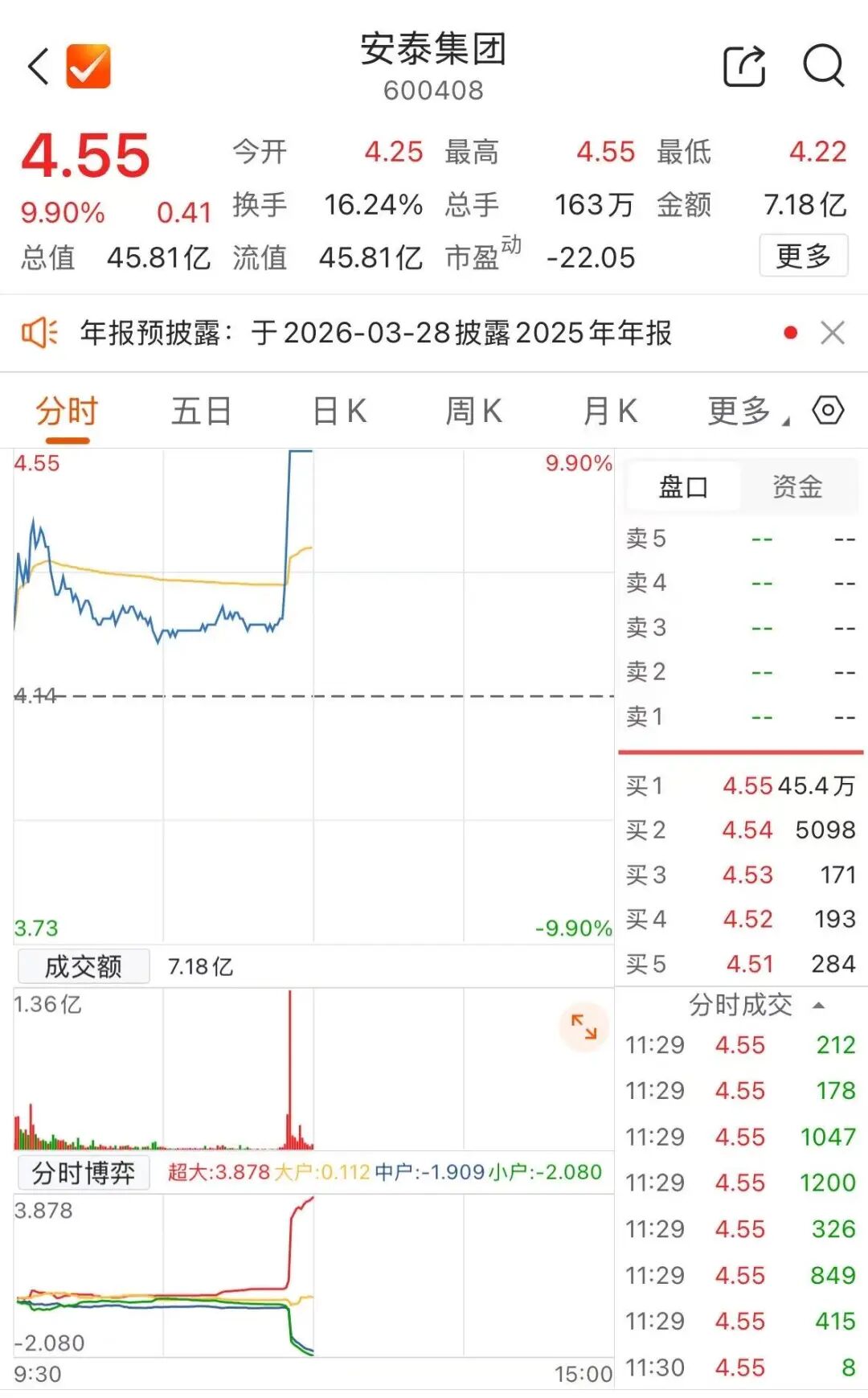
Task: Open the search magnifier
Action: coord(824,67)
